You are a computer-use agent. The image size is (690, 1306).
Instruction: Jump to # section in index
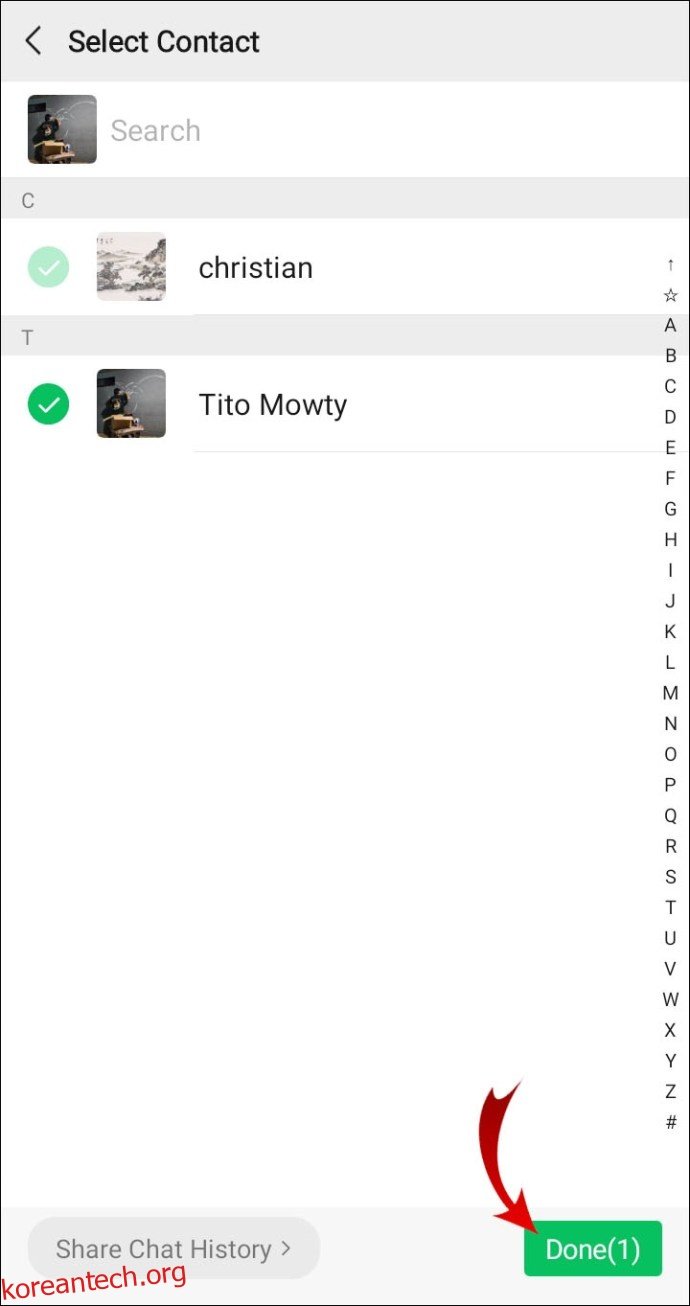tap(670, 1122)
